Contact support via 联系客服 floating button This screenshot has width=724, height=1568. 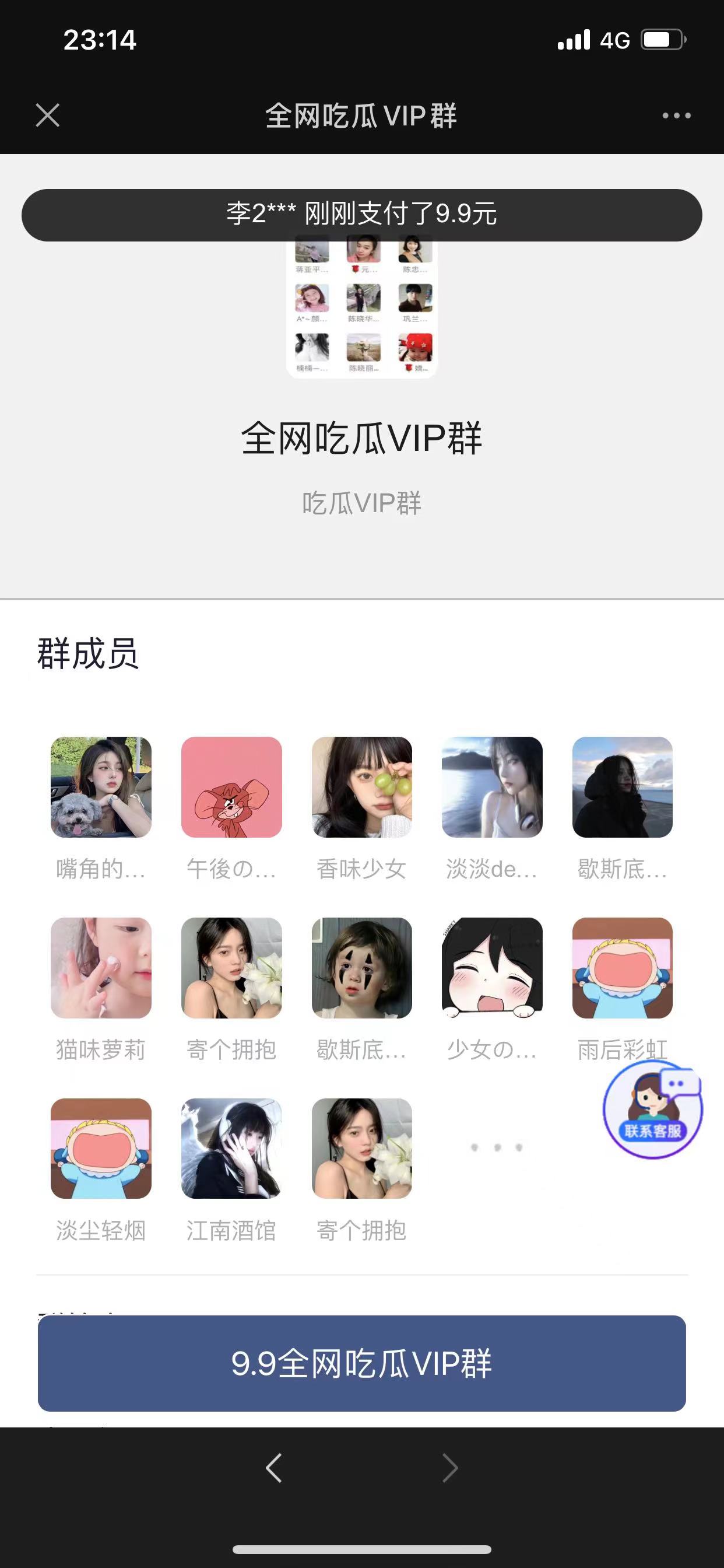click(x=652, y=1108)
